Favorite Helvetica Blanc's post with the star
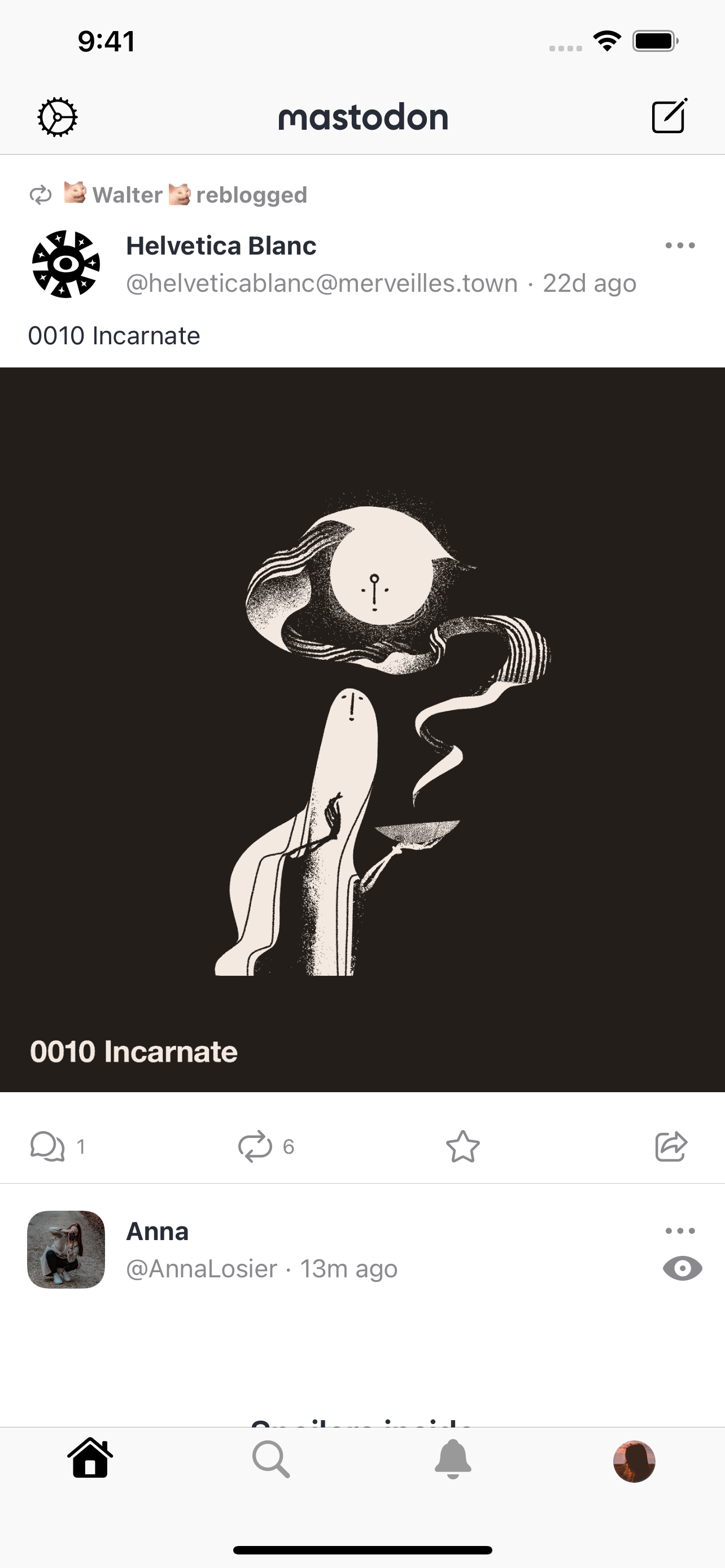 [462, 1146]
